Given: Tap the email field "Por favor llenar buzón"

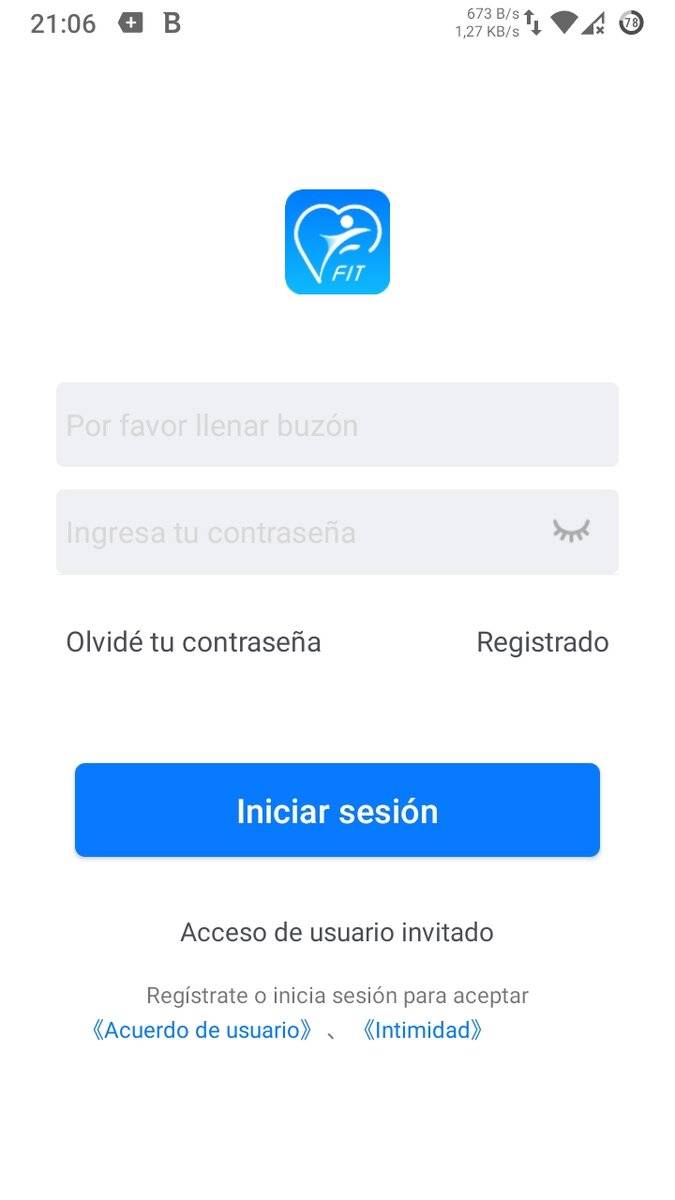Looking at the screenshot, I should (337, 425).
